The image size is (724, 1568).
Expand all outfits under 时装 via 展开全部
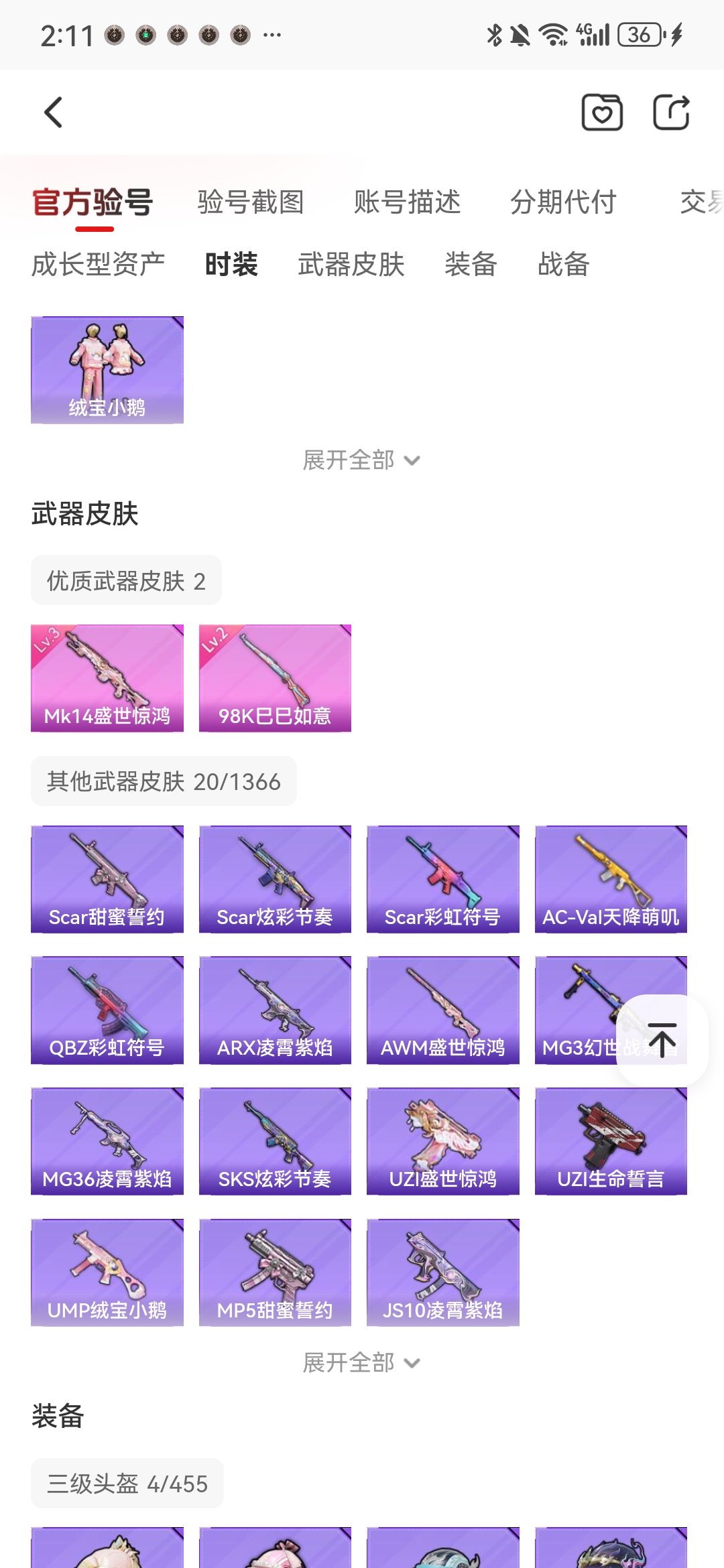[x=361, y=460]
